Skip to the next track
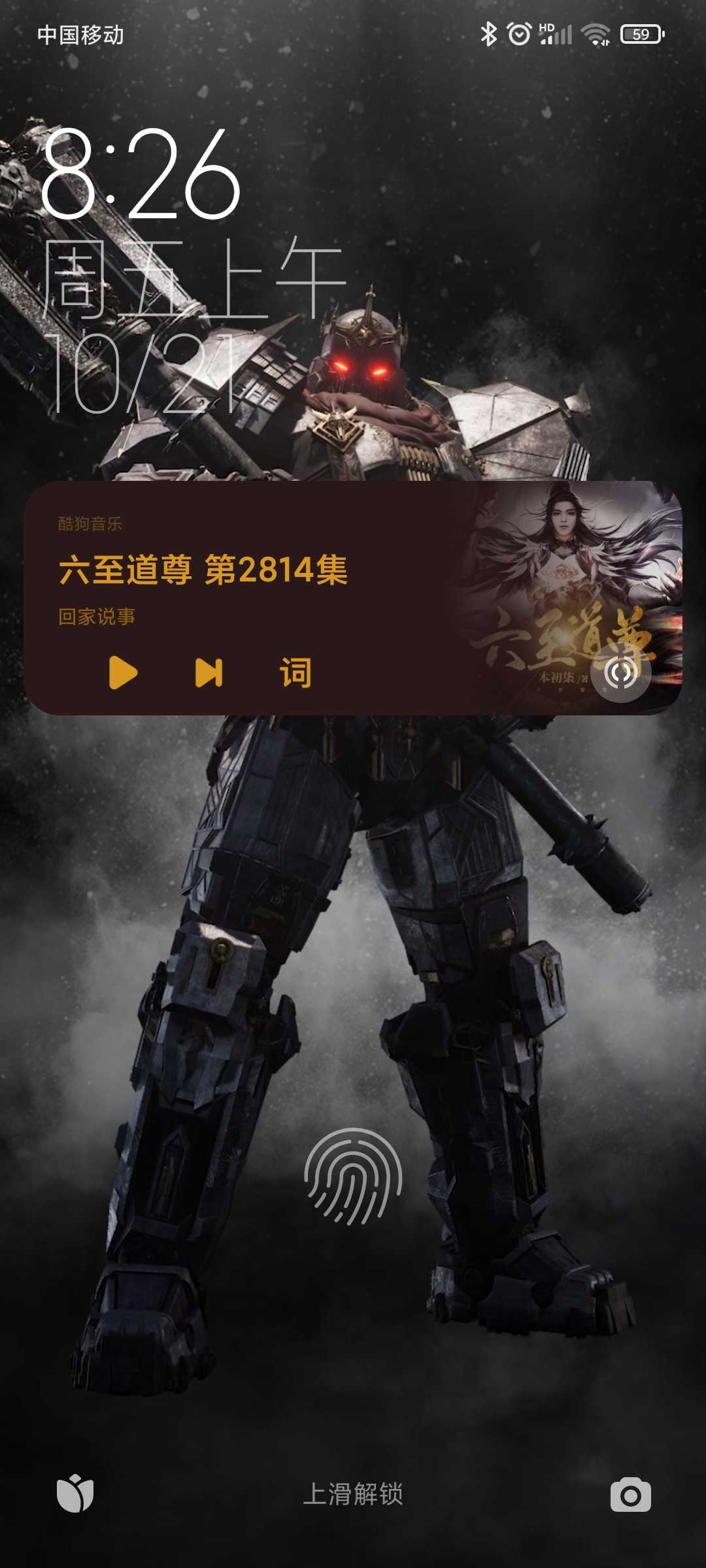Viewport: 706px width, 1568px height. (209, 672)
